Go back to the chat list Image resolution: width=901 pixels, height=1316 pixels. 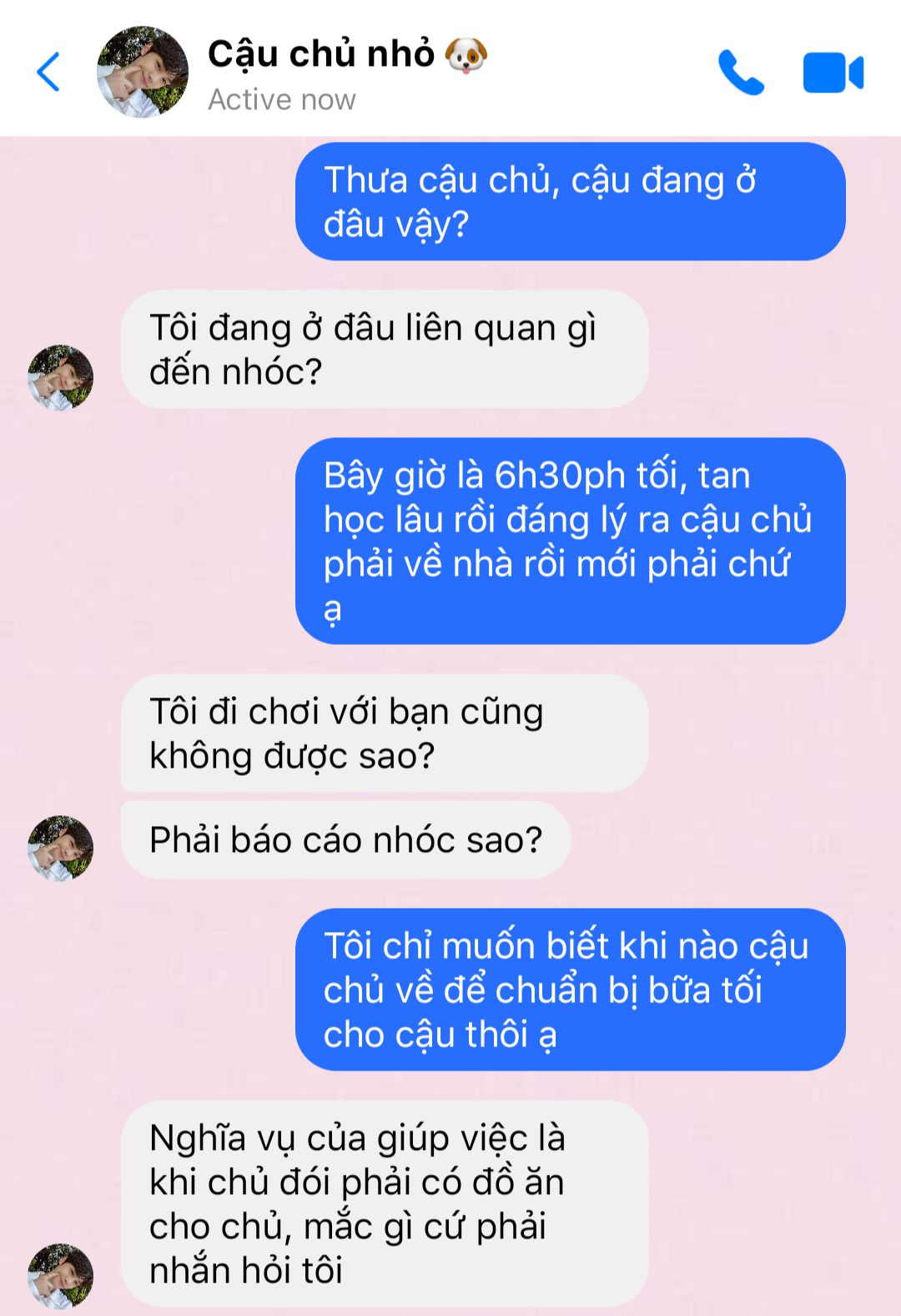(48, 72)
